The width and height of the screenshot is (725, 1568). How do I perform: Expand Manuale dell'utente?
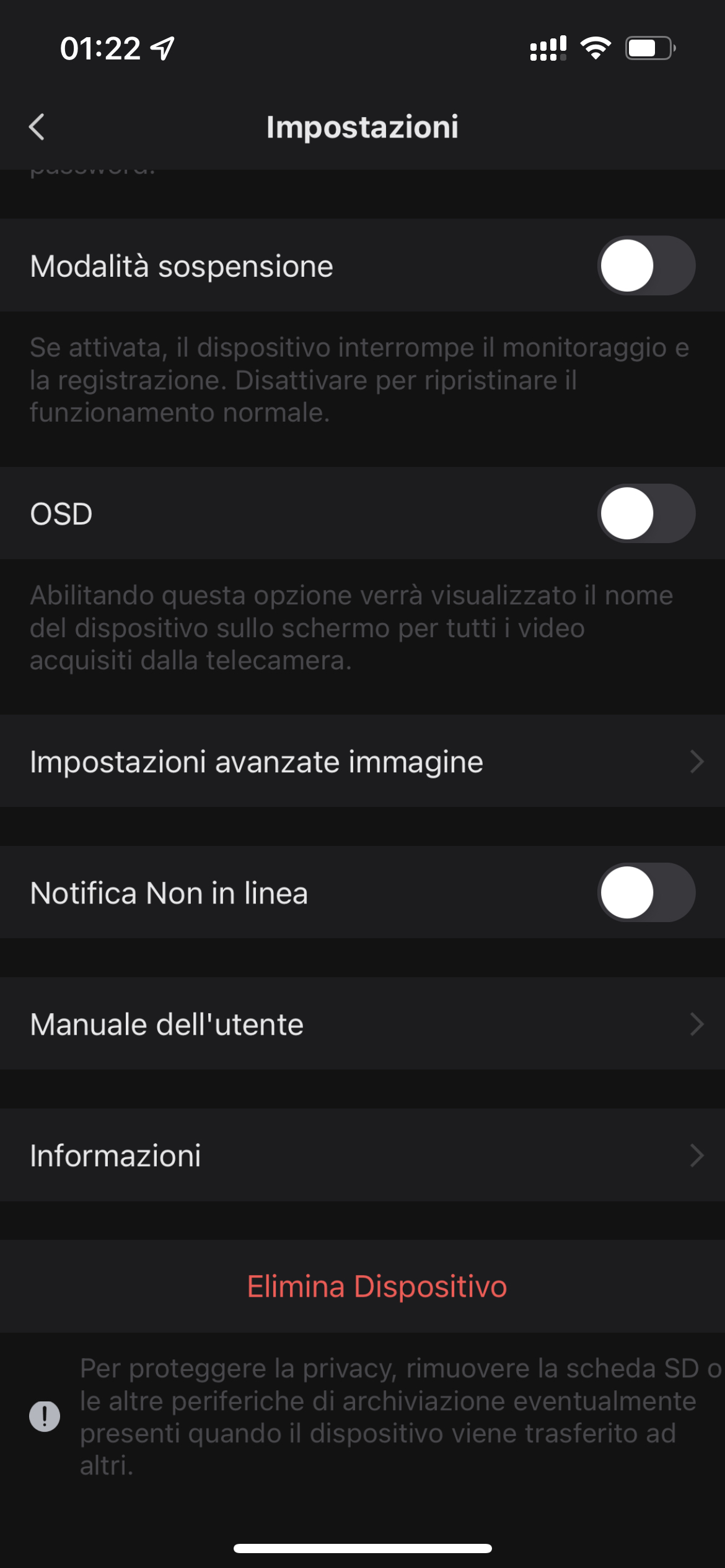point(362,1024)
